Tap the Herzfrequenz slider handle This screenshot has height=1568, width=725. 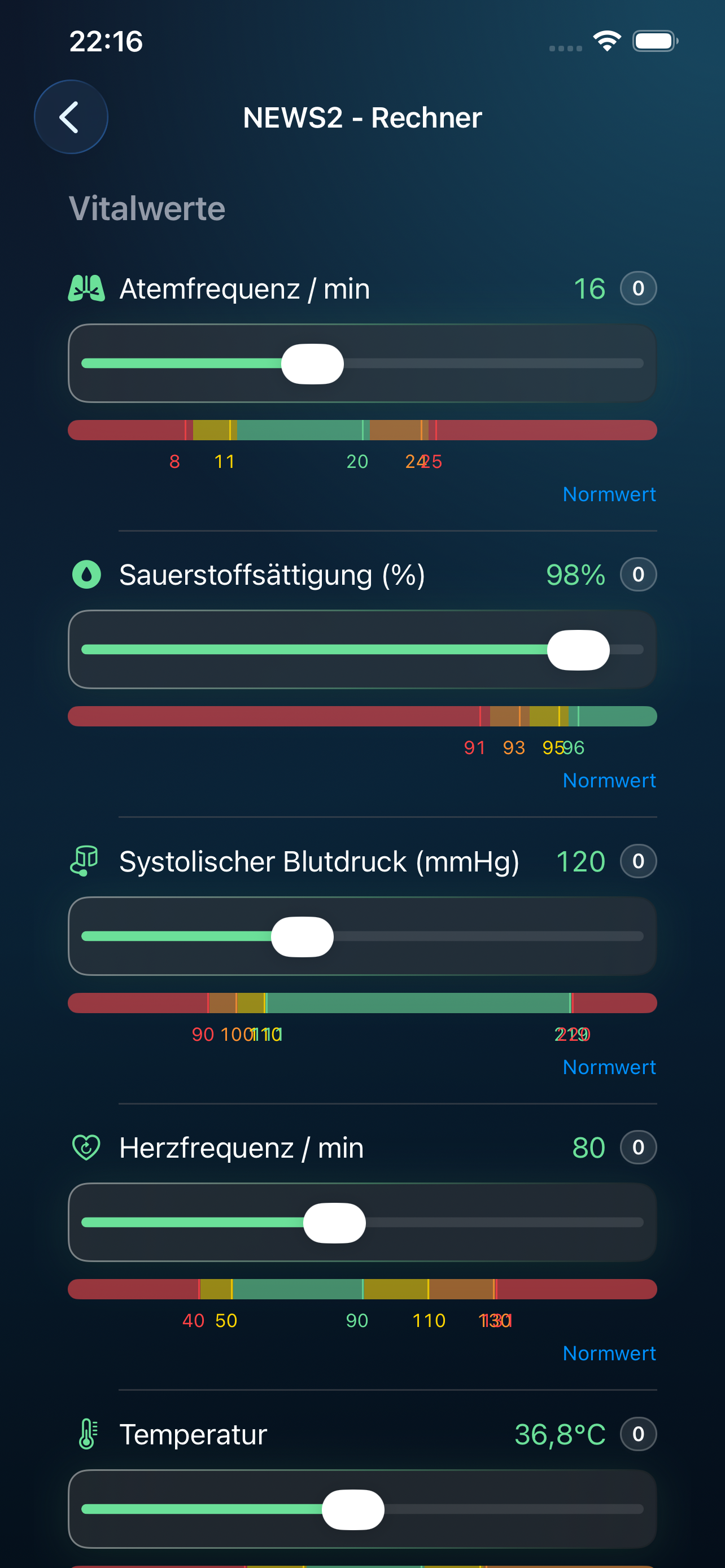(334, 1223)
